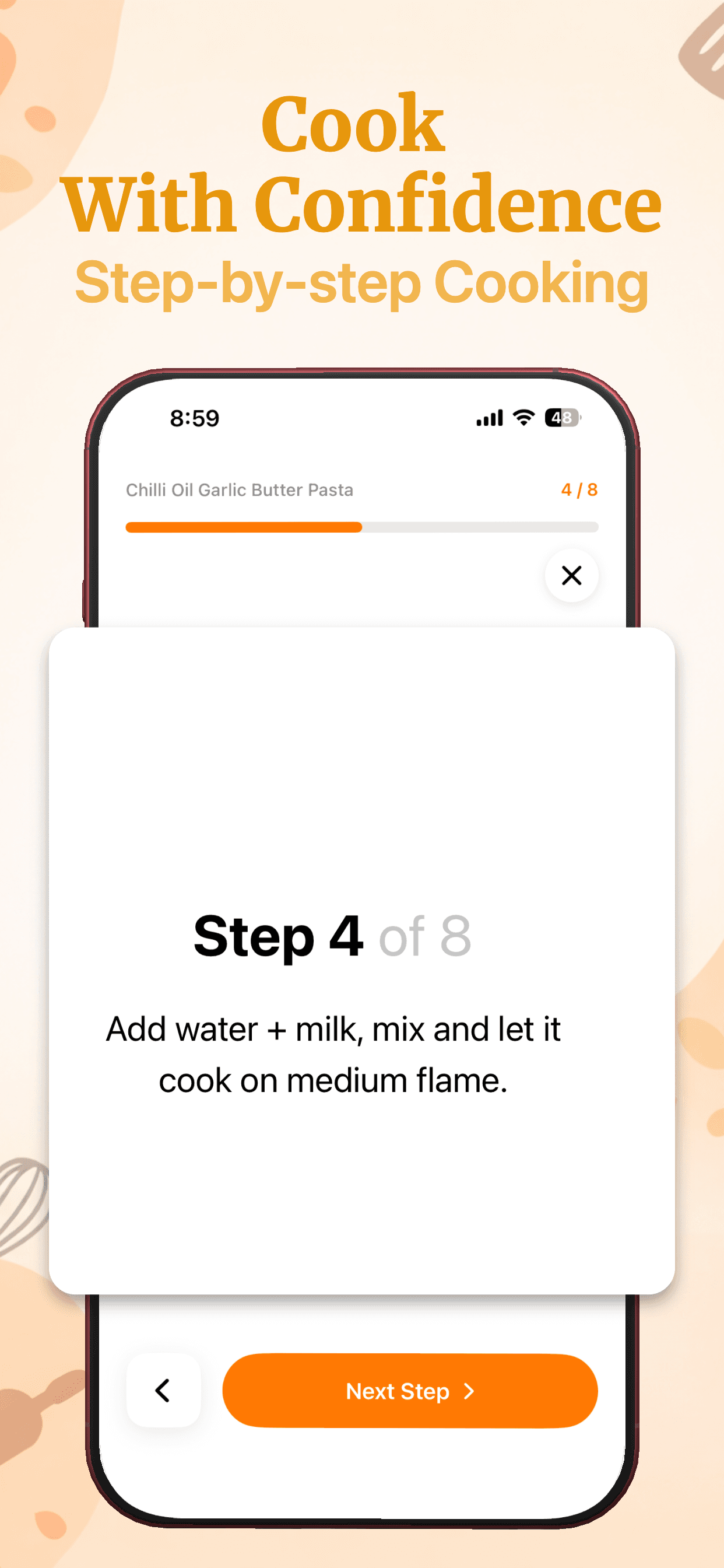Tap the Step-by-step Cooking subtitle text
This screenshot has height=1568, width=724.
click(x=362, y=282)
